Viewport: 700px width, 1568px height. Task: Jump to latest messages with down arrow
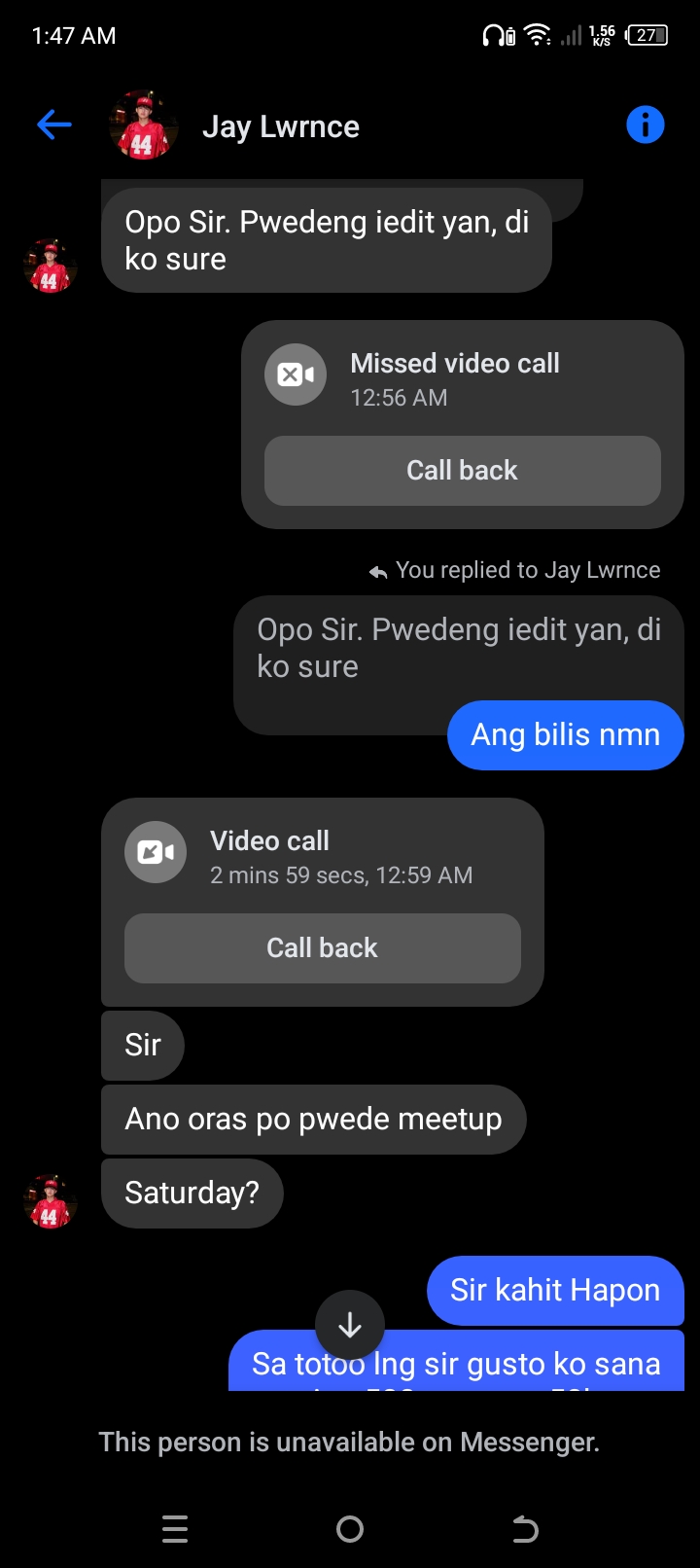click(x=350, y=1325)
